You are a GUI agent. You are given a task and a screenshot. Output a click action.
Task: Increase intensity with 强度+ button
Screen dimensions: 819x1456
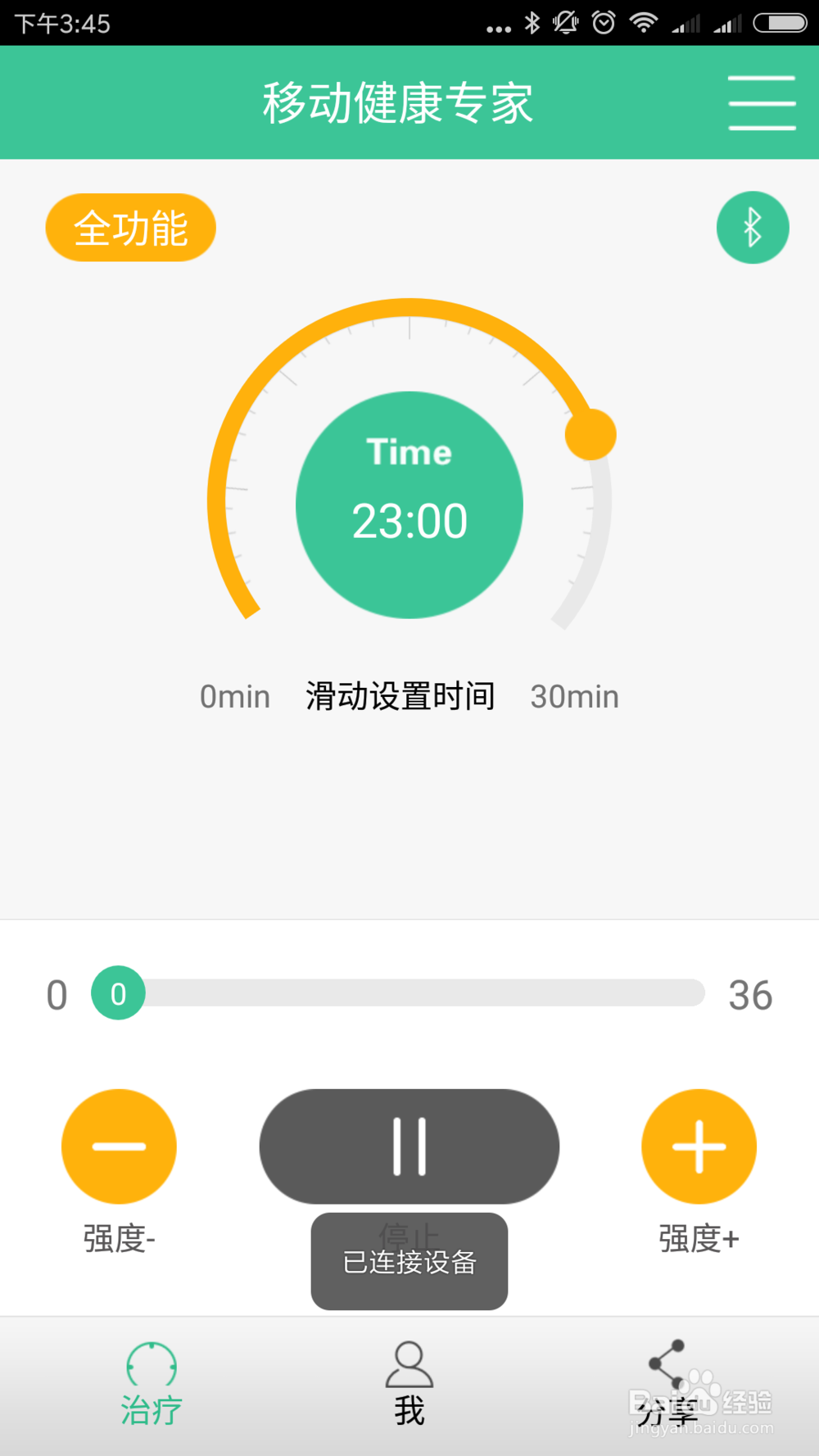[x=699, y=1146]
